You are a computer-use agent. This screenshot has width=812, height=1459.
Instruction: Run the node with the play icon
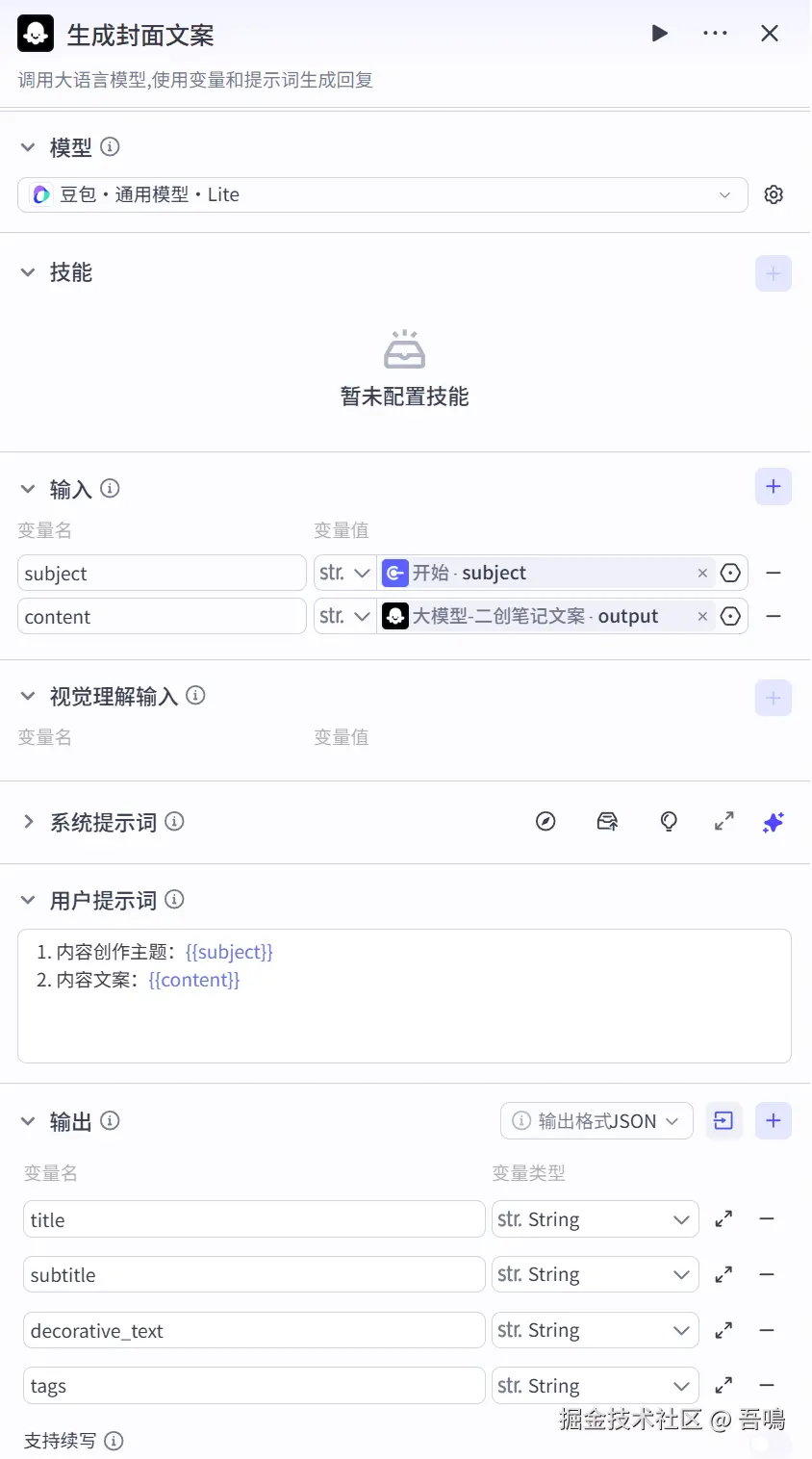660,34
